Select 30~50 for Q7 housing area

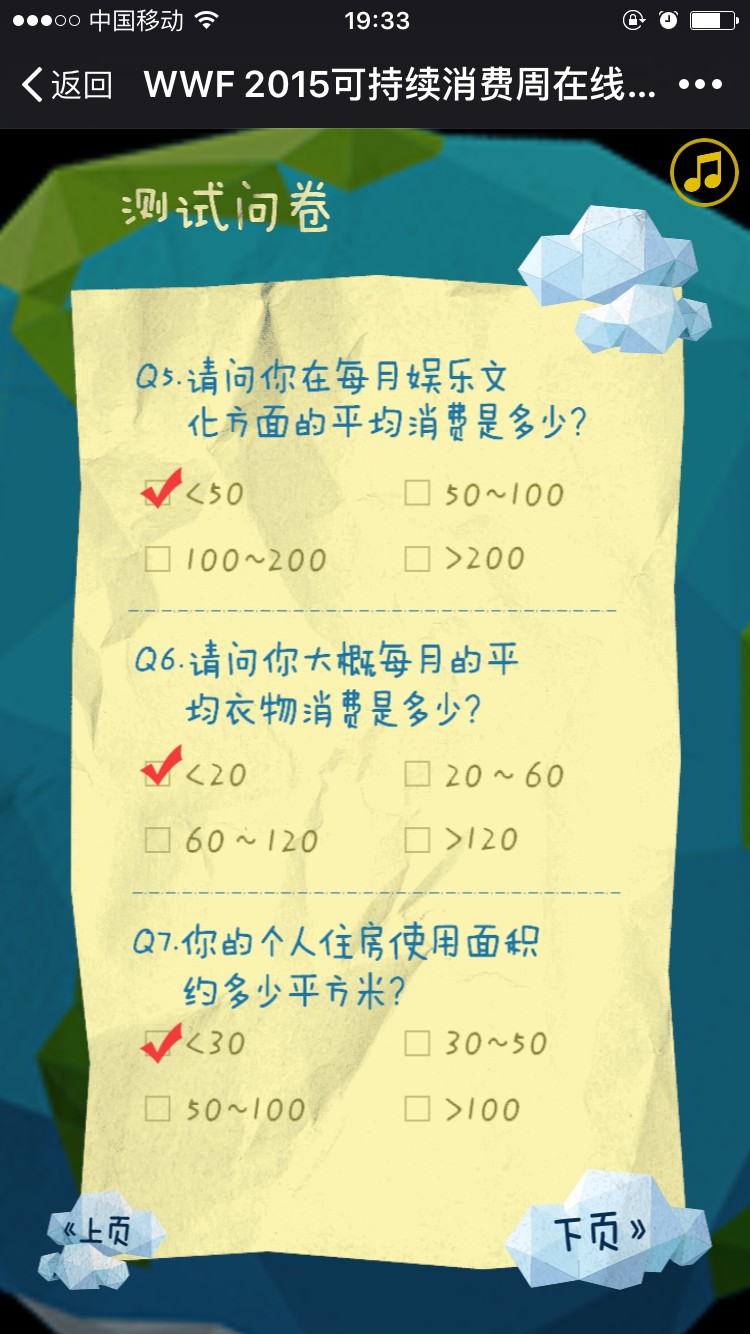pos(418,1043)
